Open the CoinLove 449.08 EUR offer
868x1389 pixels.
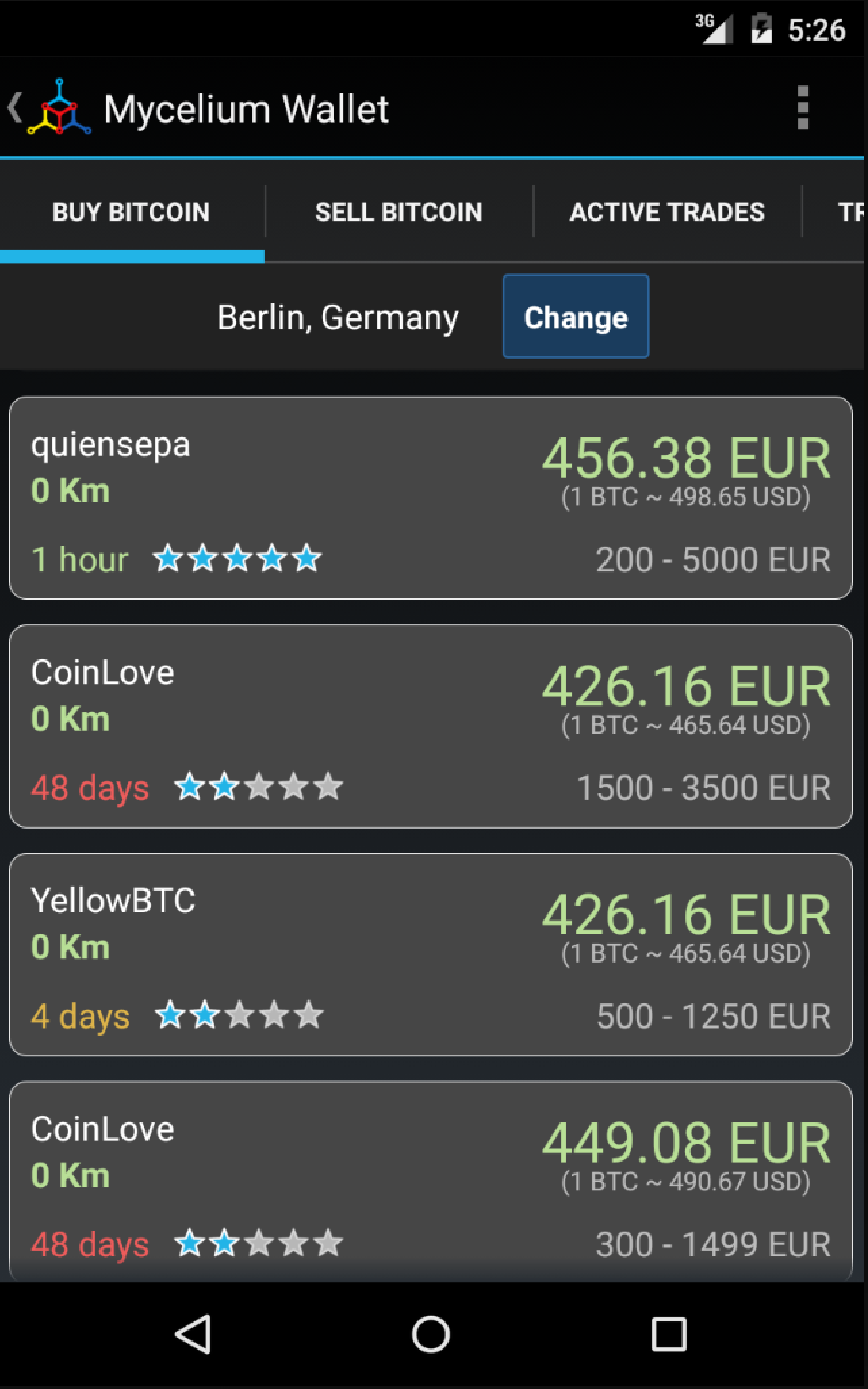point(433,1185)
